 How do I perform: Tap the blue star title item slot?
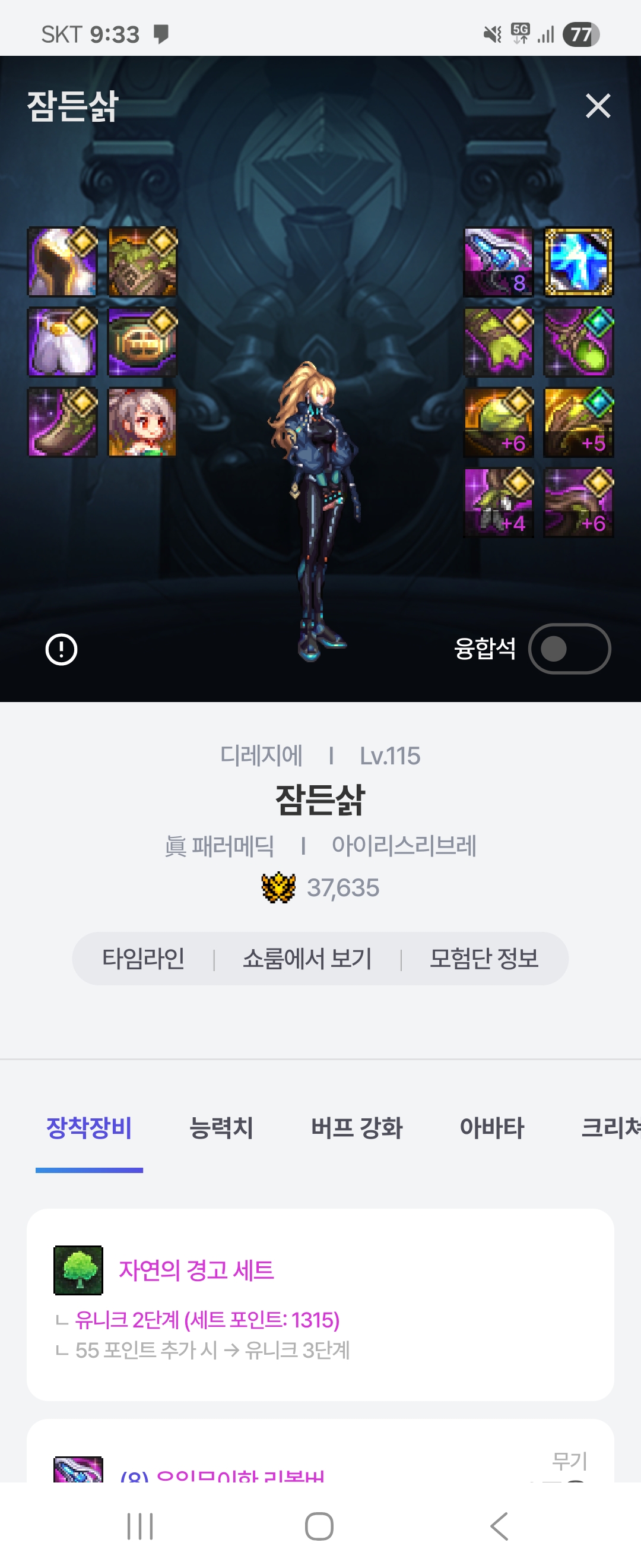[578, 263]
